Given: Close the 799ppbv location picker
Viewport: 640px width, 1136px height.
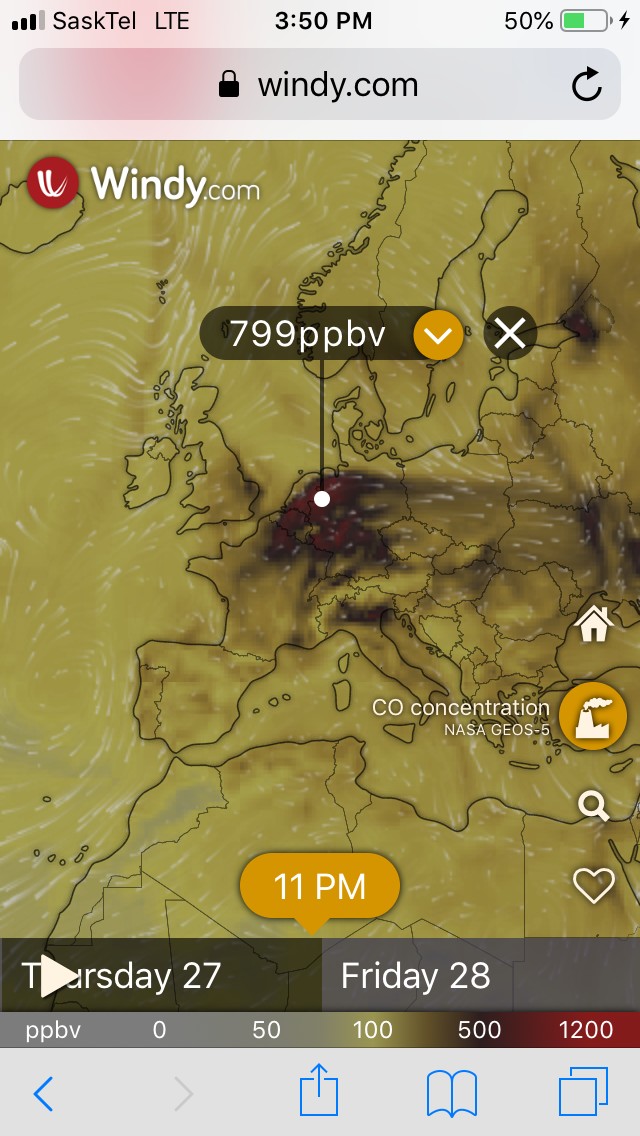Looking at the screenshot, I should (x=510, y=334).
